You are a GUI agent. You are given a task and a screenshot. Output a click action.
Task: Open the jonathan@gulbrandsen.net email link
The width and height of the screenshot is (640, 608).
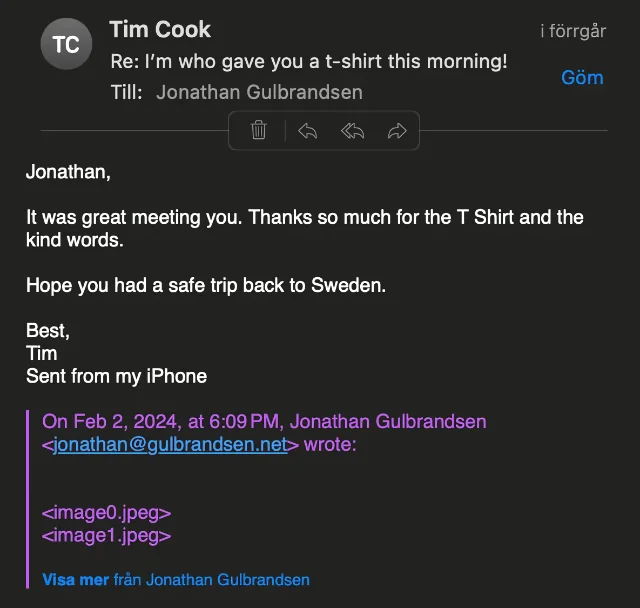point(170,445)
